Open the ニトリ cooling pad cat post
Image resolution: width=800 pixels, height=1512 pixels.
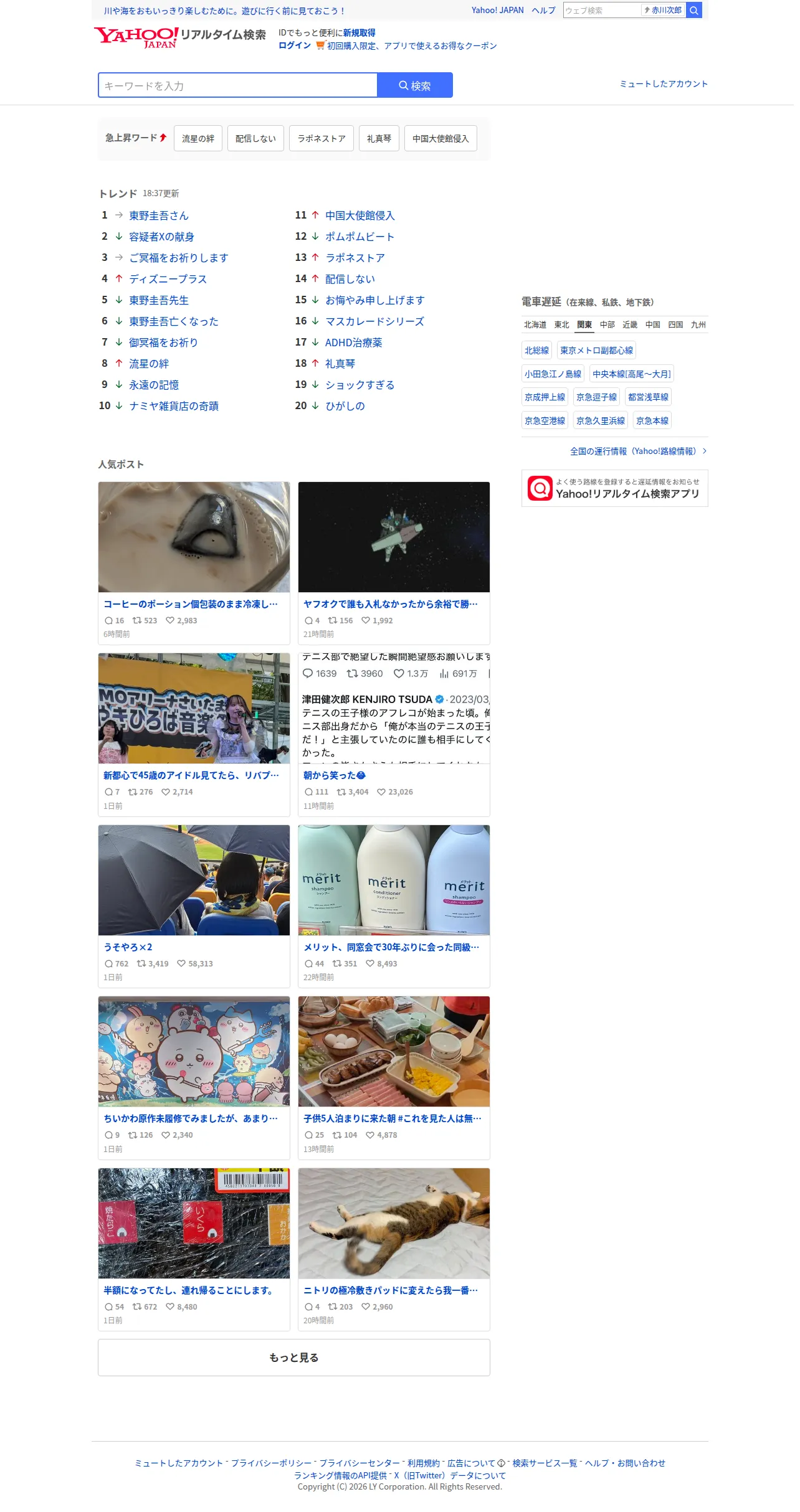(x=394, y=1249)
